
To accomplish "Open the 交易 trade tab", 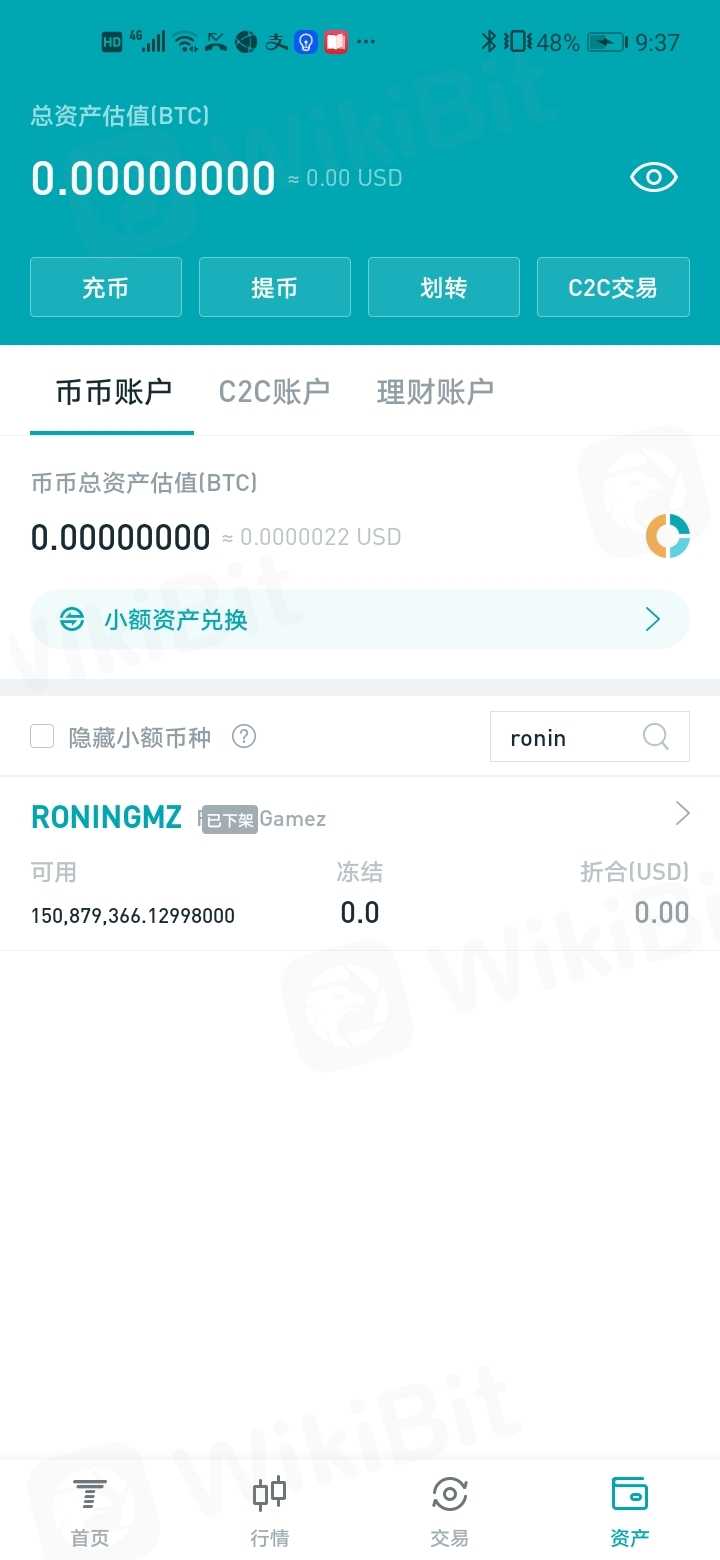I will pos(449,1512).
